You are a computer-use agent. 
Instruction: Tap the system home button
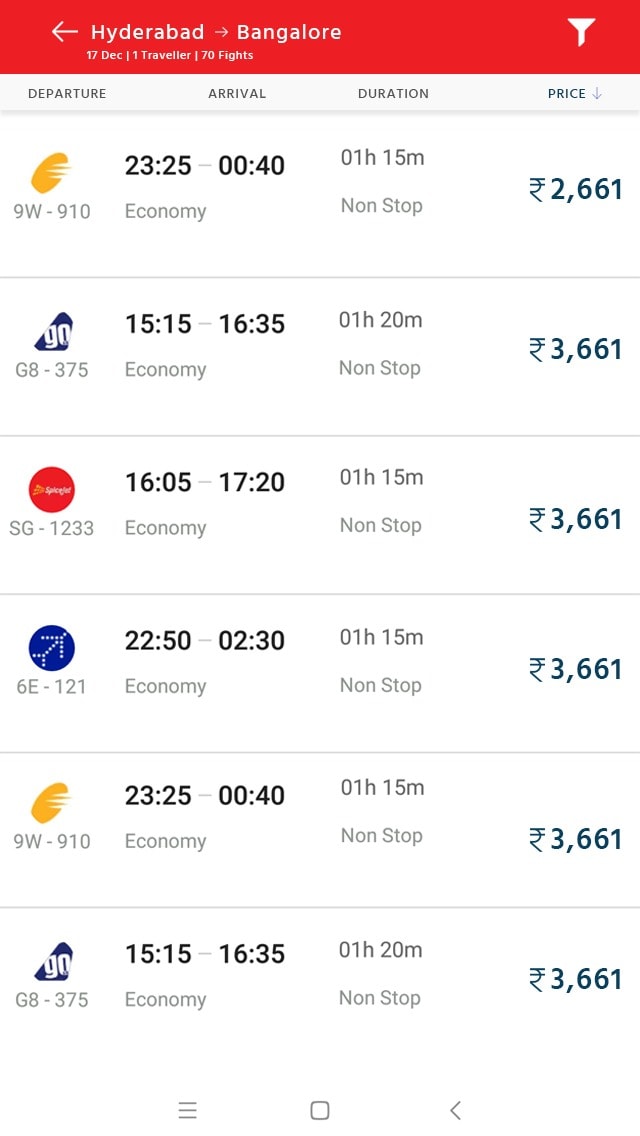click(x=320, y=1110)
